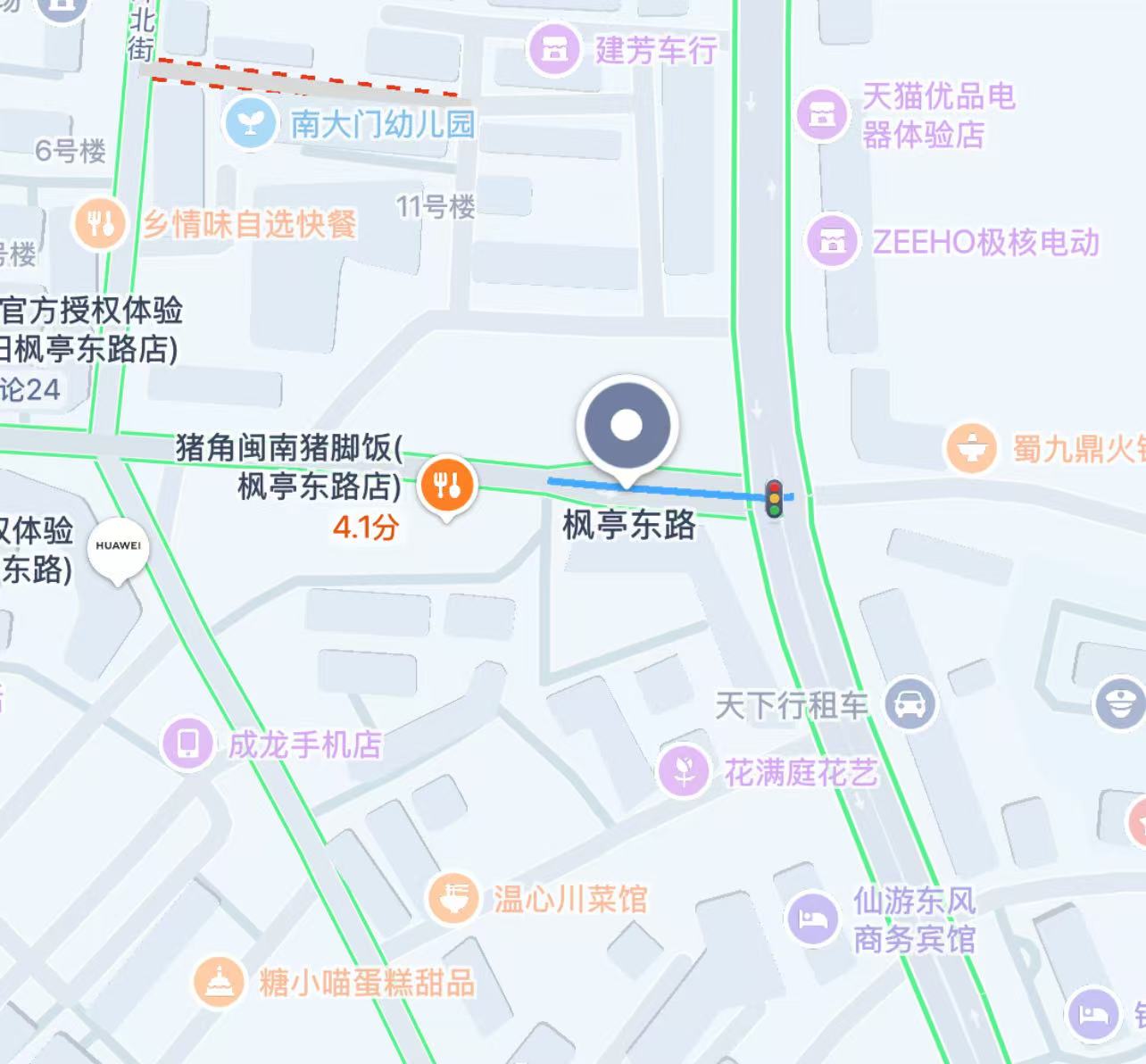Tap the 乡情味自选快餐 restaurant marker
The width and height of the screenshot is (1146, 1064).
tap(100, 223)
